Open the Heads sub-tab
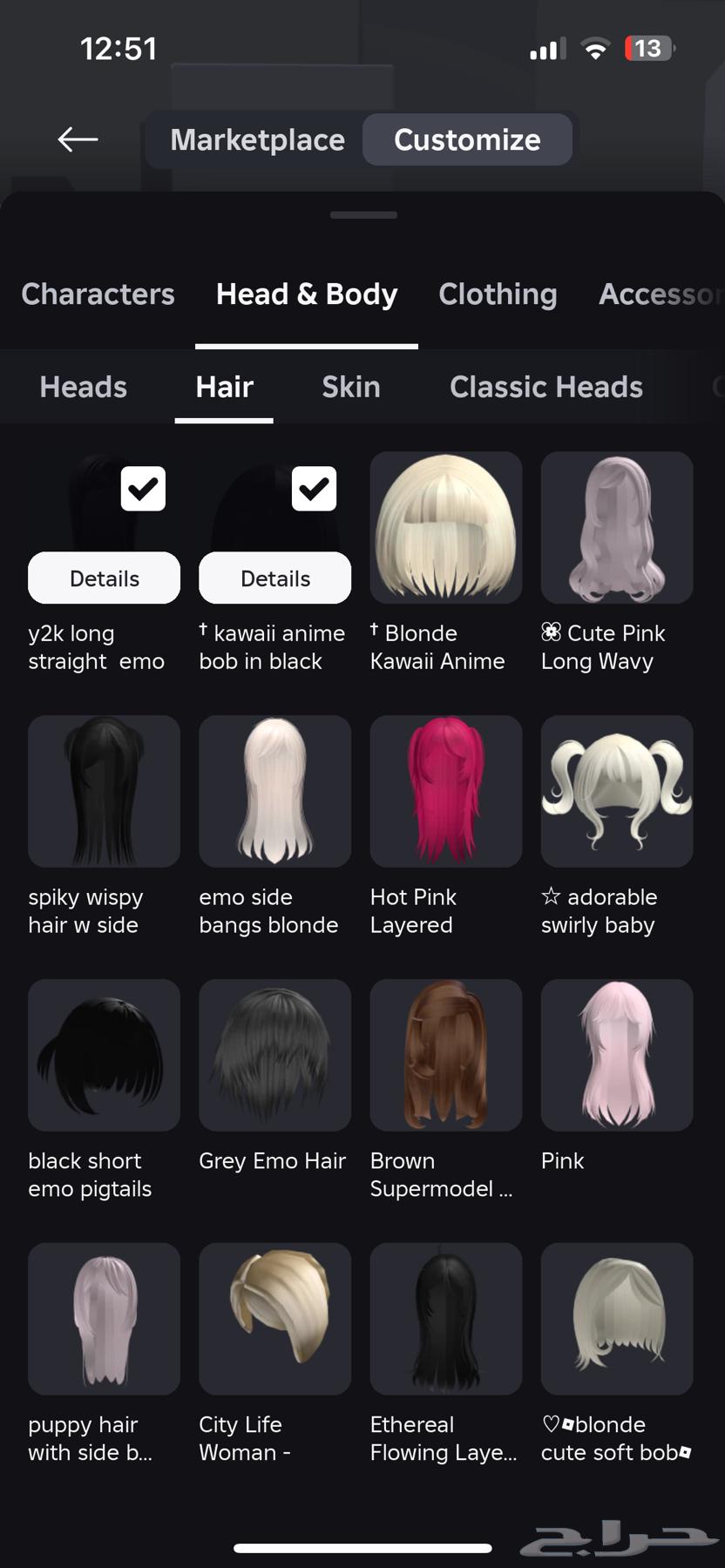 coord(83,387)
